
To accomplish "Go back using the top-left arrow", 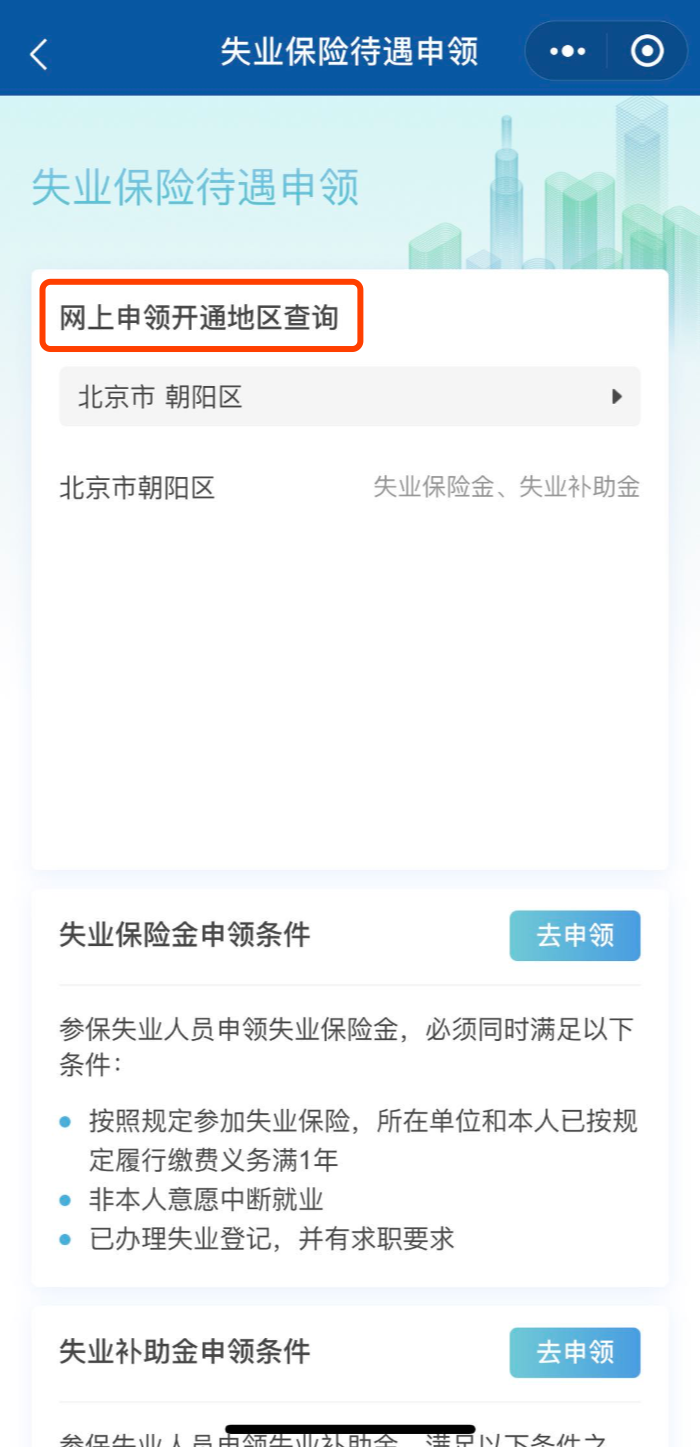I will pos(39,54).
